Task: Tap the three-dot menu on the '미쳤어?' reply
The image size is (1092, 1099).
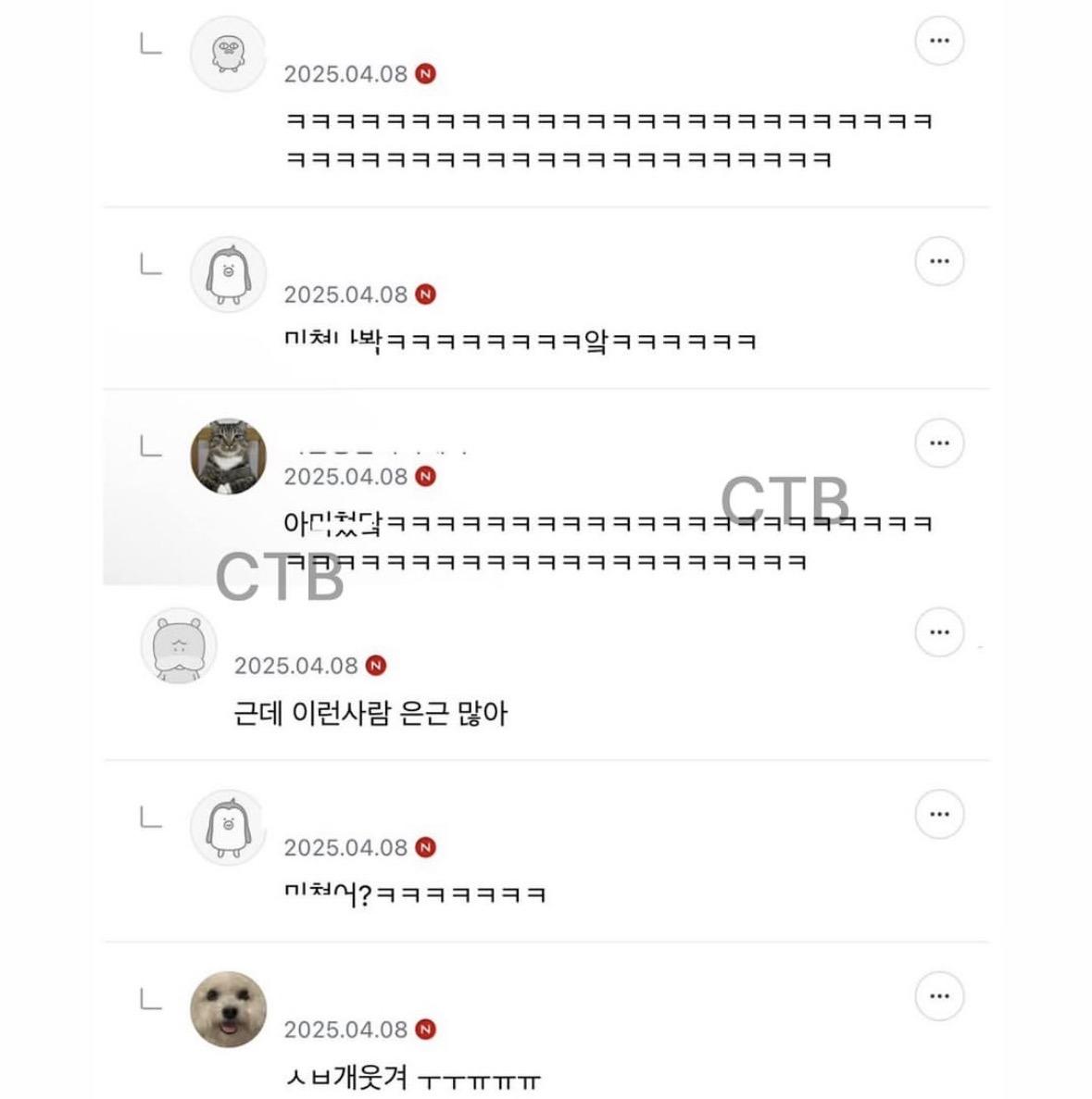Action: 939,814
